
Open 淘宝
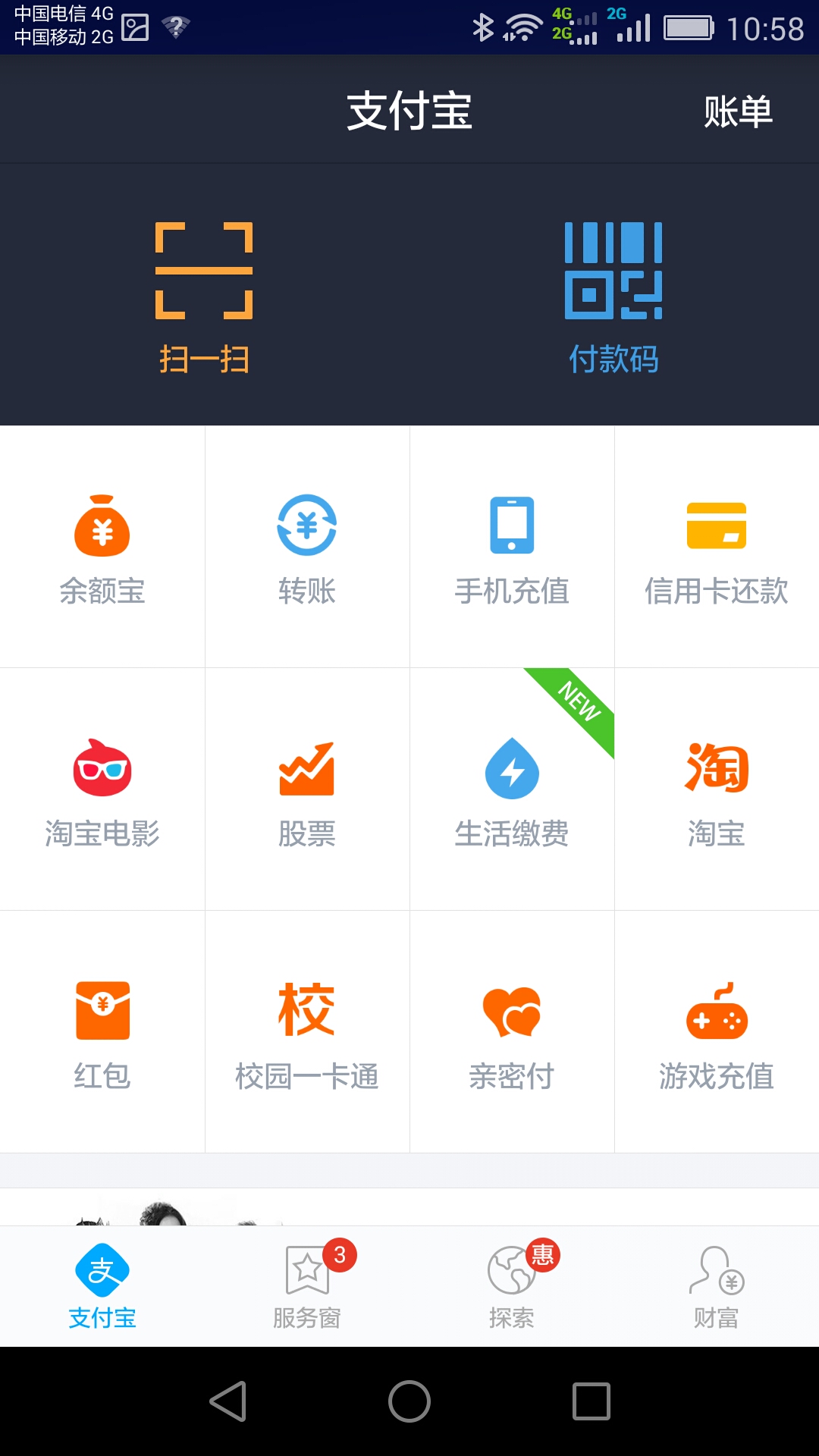tap(717, 789)
